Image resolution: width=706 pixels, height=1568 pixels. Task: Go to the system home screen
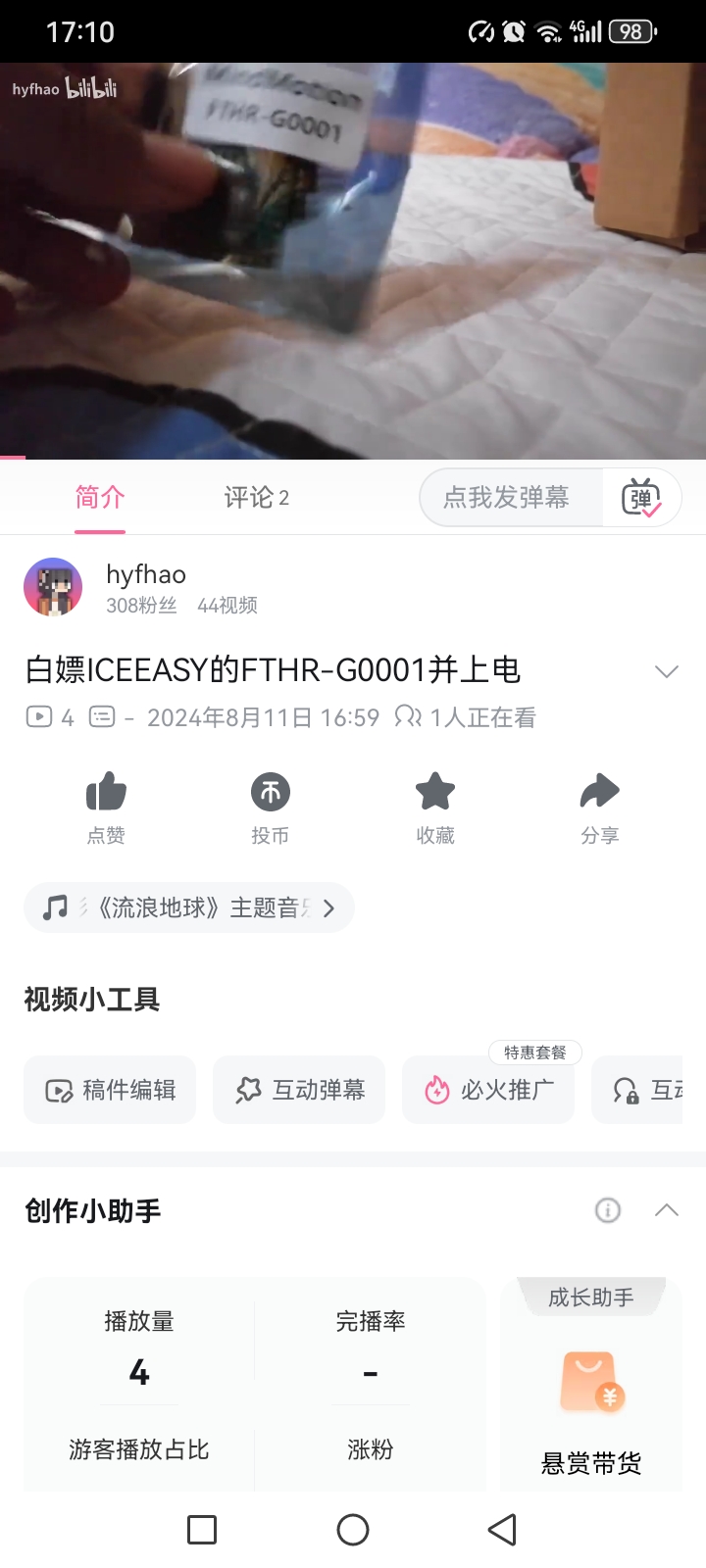(x=353, y=1530)
